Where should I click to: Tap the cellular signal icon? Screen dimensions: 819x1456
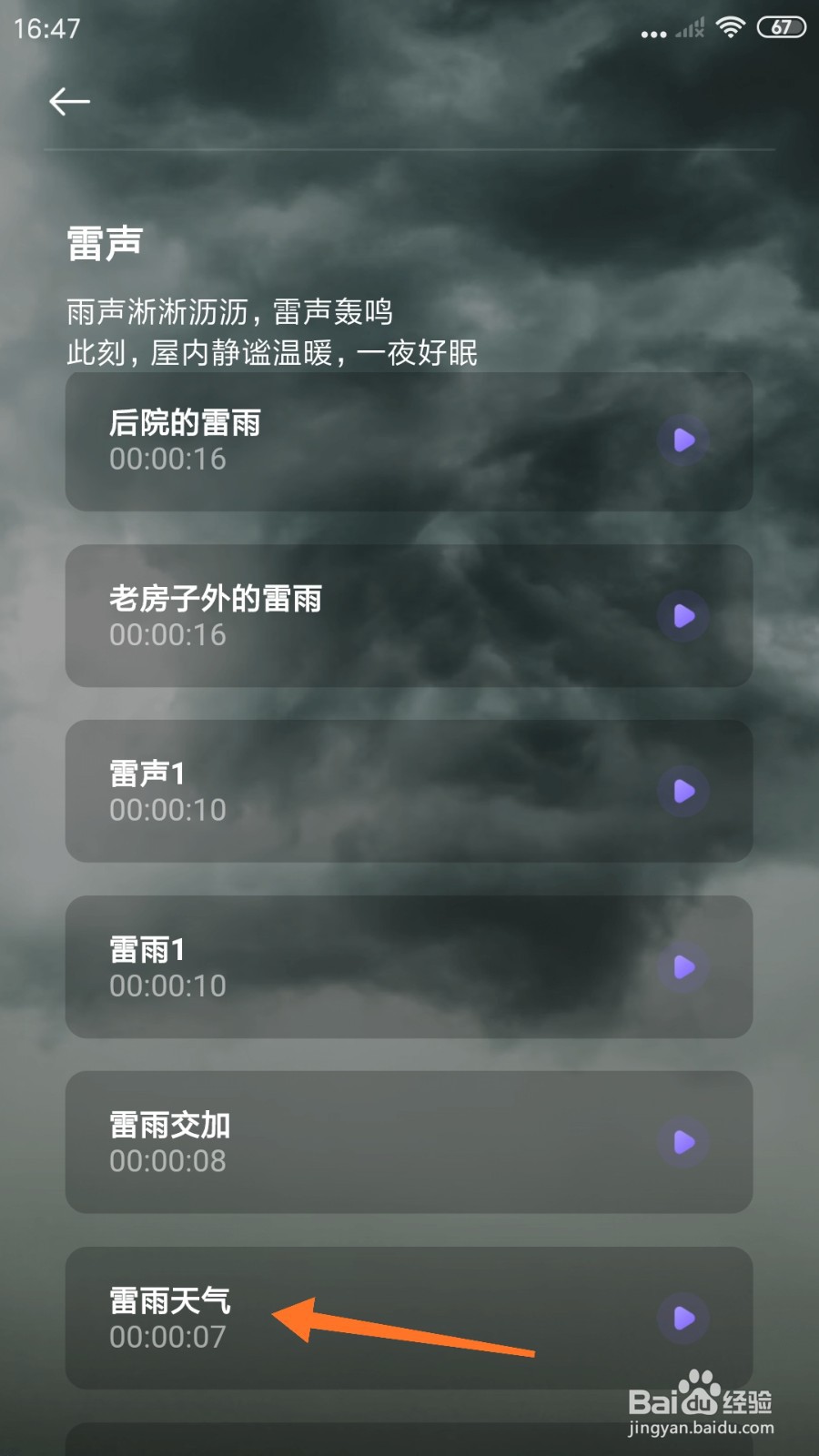coord(688,27)
